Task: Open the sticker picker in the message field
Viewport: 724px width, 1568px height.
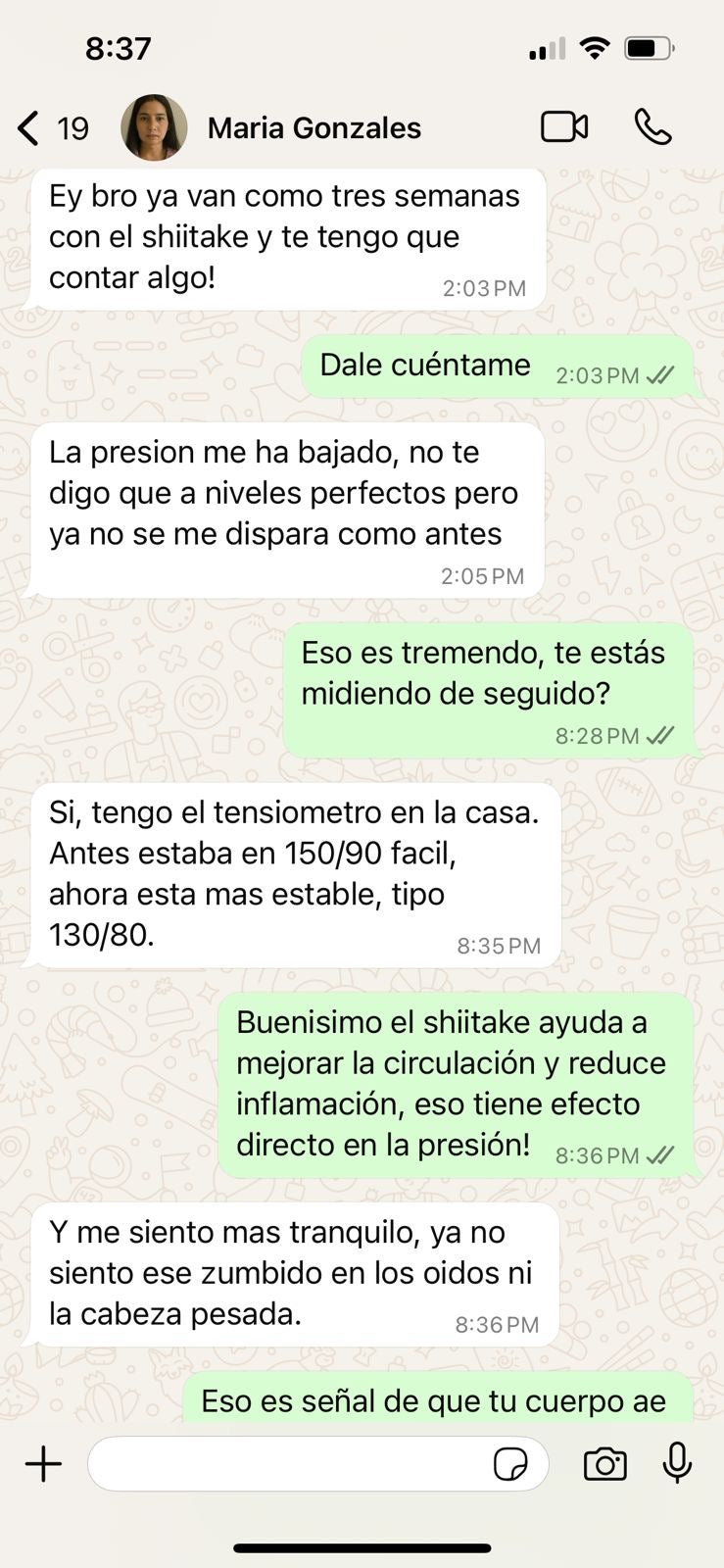Action: coord(510,1464)
